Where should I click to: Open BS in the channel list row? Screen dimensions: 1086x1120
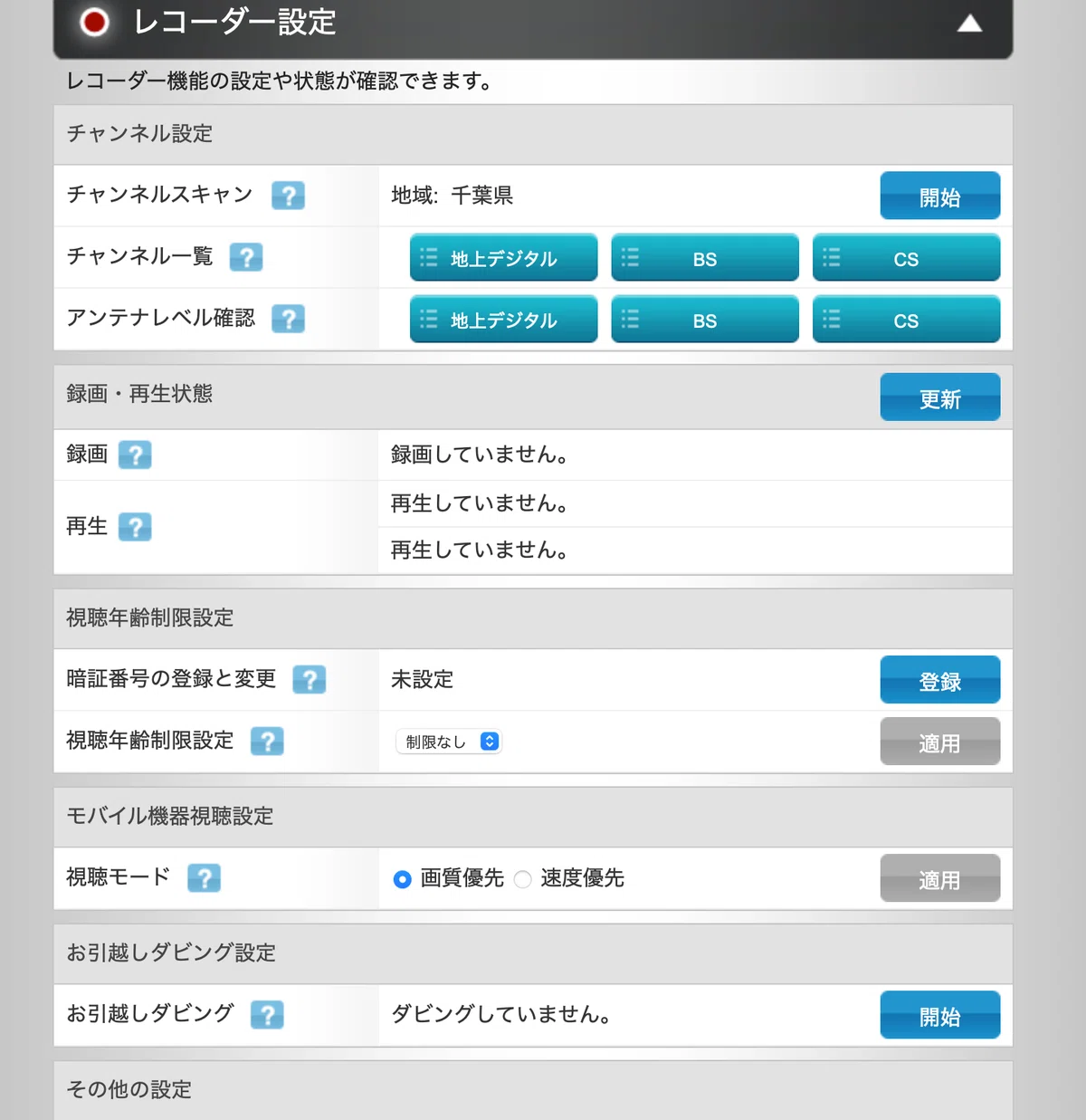click(x=704, y=258)
